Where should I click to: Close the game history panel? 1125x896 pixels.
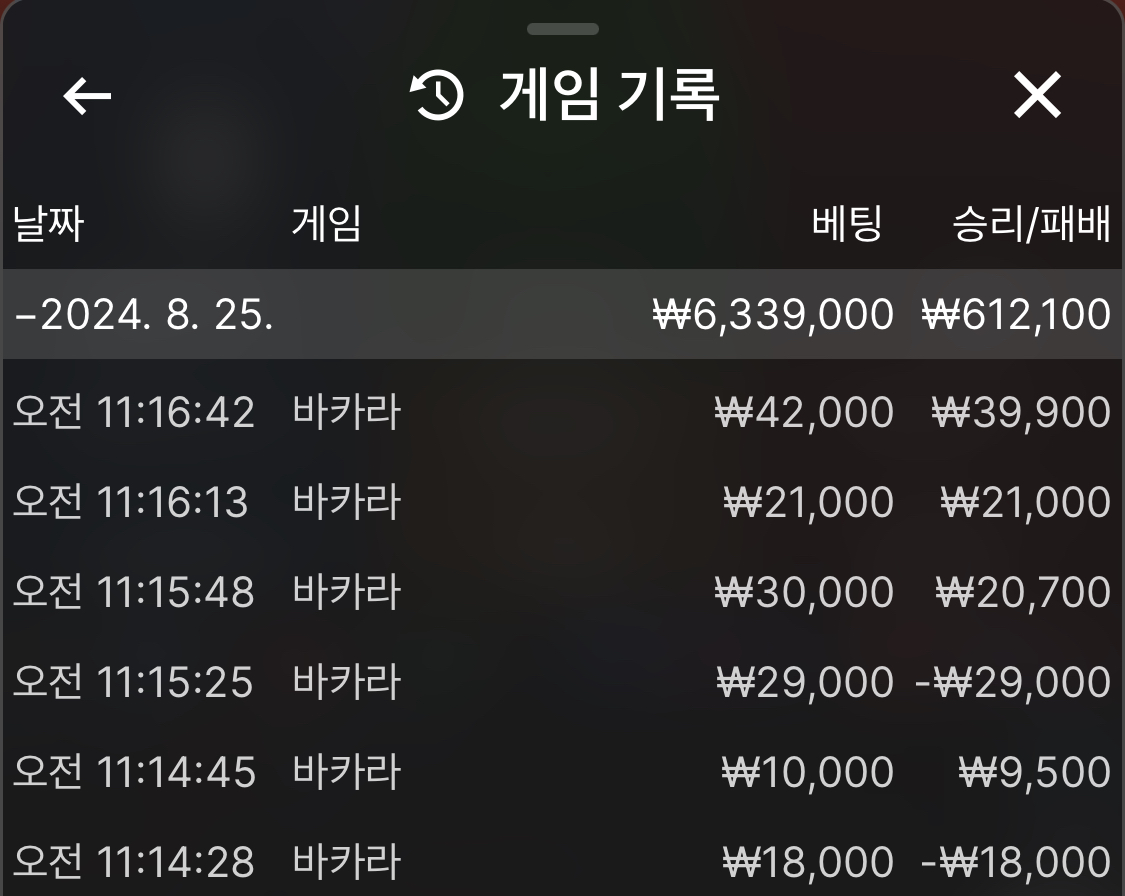point(1037,95)
